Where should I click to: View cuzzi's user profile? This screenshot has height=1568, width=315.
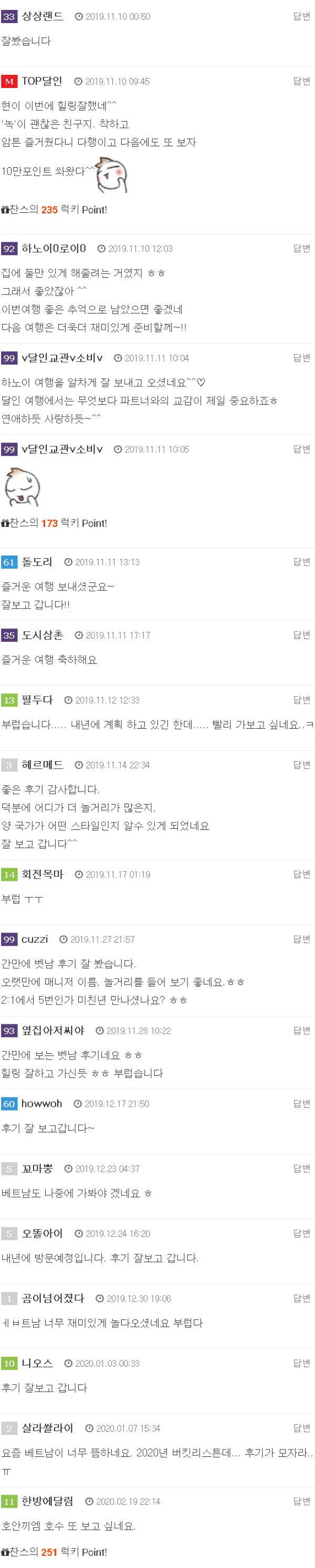[x=34, y=939]
